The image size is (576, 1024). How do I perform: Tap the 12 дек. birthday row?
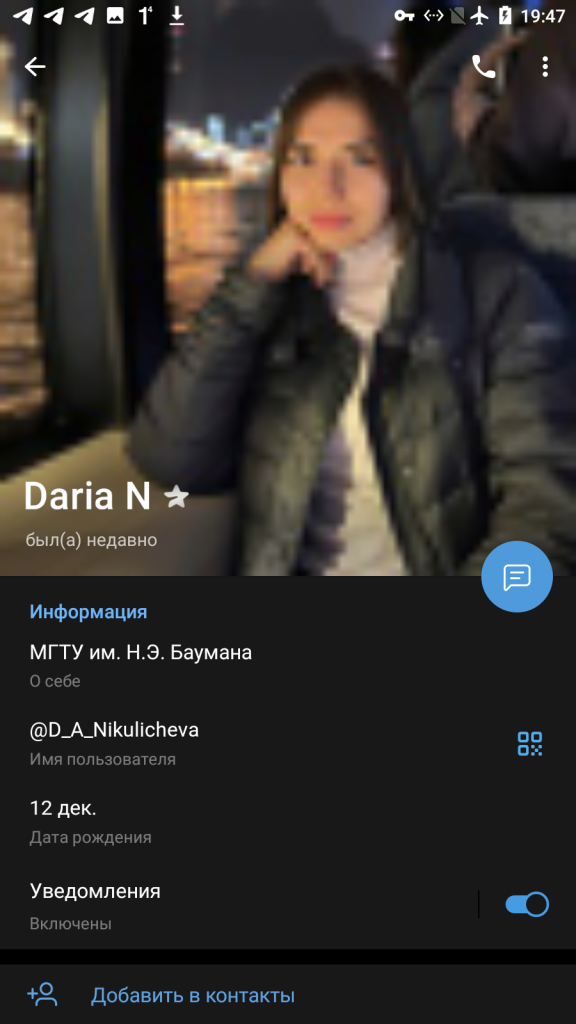(x=288, y=822)
